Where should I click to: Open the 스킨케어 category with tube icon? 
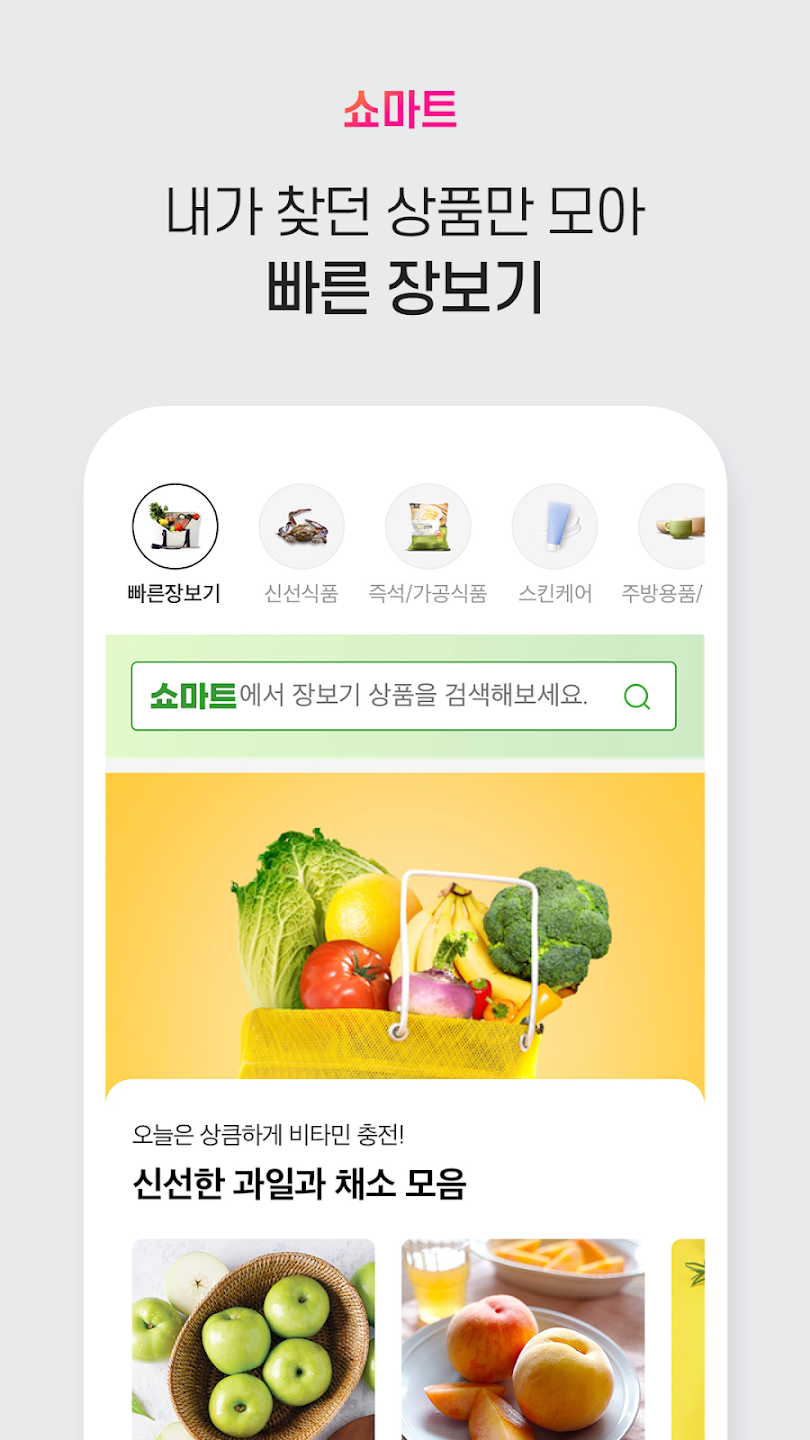click(555, 525)
